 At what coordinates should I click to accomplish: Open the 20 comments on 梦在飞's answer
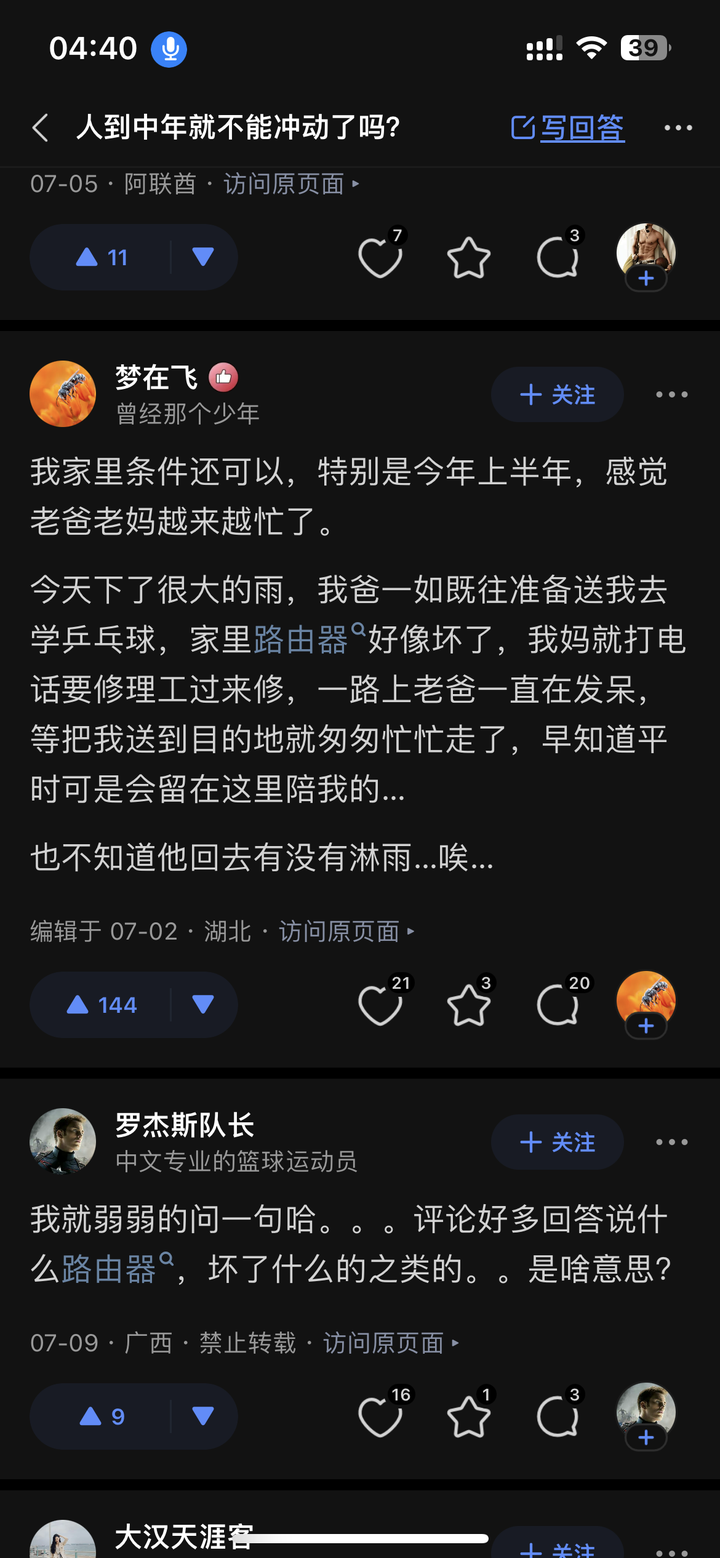pos(557,1006)
